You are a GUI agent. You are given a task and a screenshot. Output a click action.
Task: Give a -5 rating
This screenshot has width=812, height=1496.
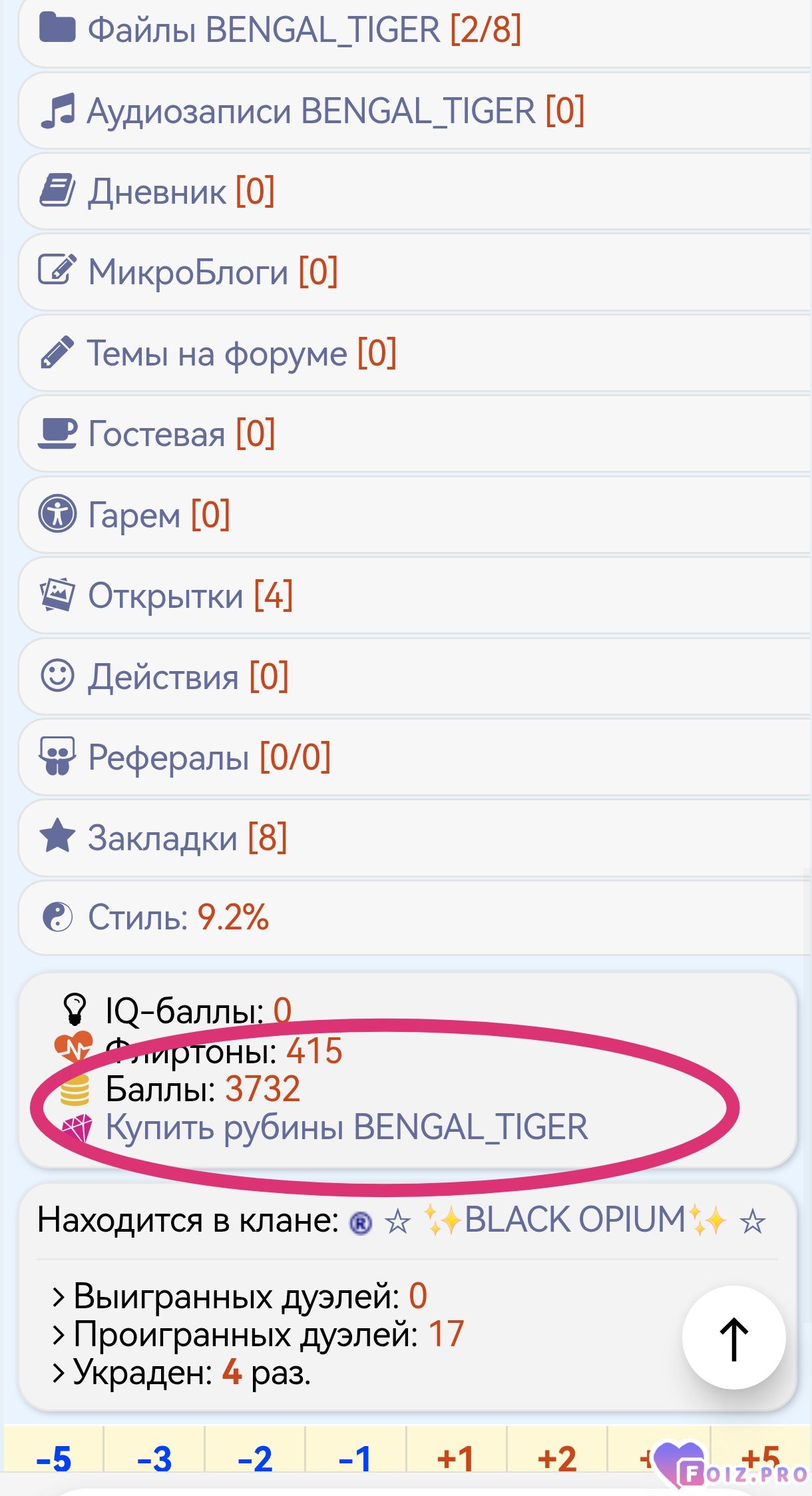pos(53,1458)
